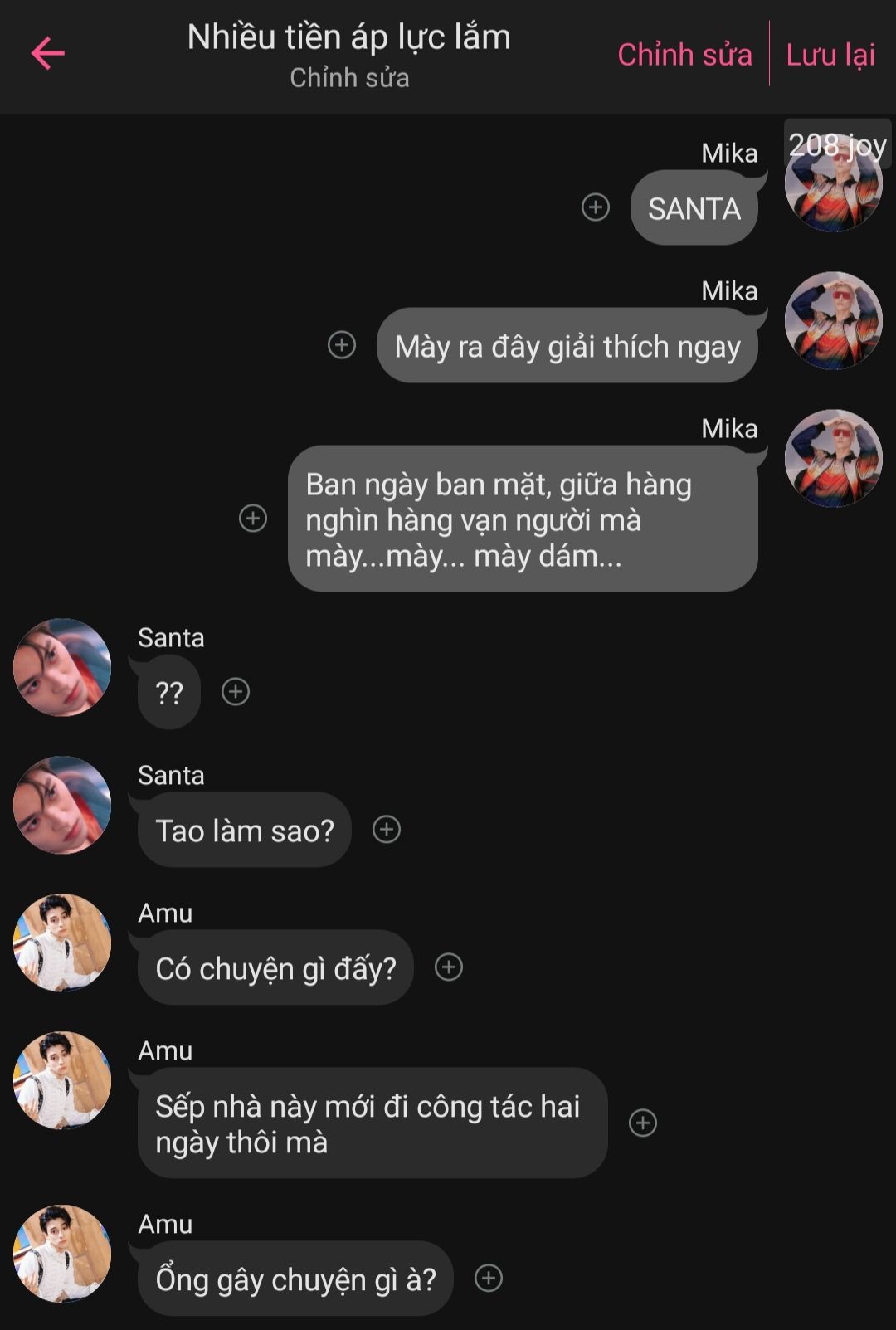896x1330 pixels.
Task: Save with the Lưu lại button
Action: pos(830,55)
